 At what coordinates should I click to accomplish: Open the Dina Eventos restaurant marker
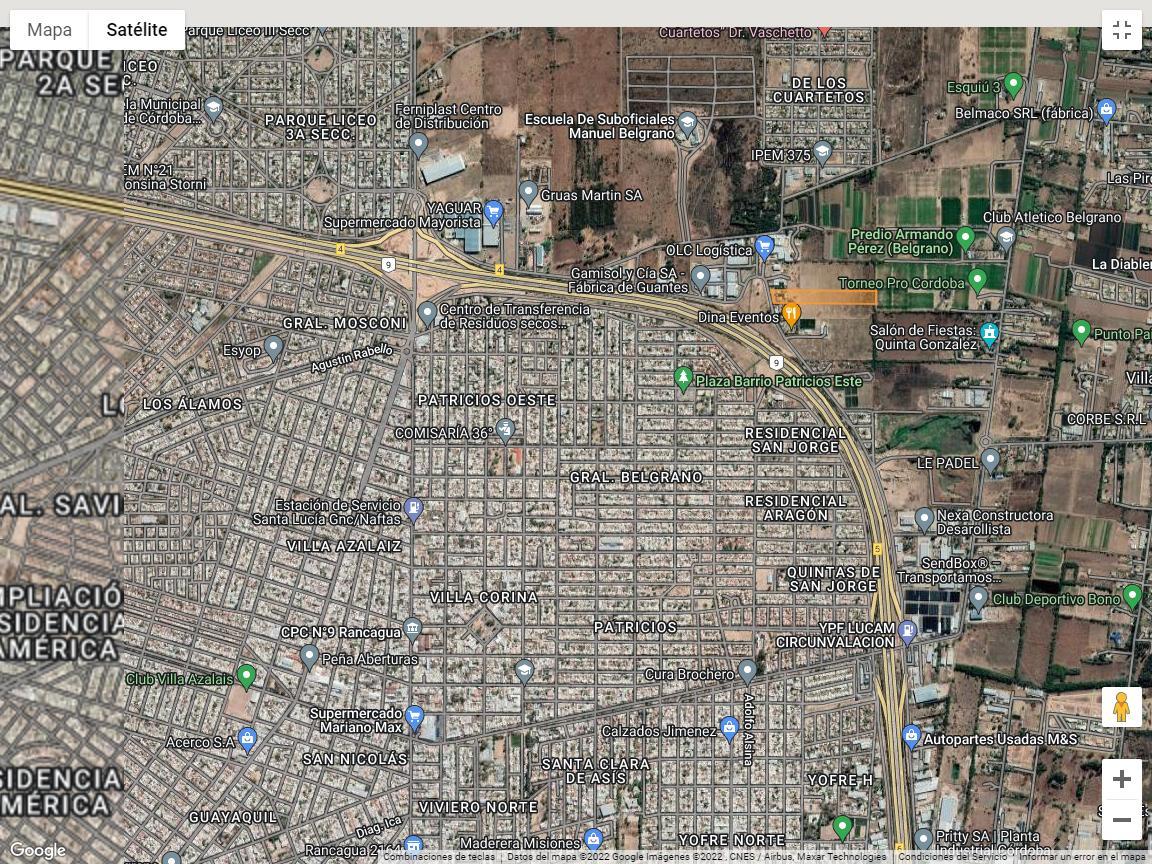[x=791, y=315]
